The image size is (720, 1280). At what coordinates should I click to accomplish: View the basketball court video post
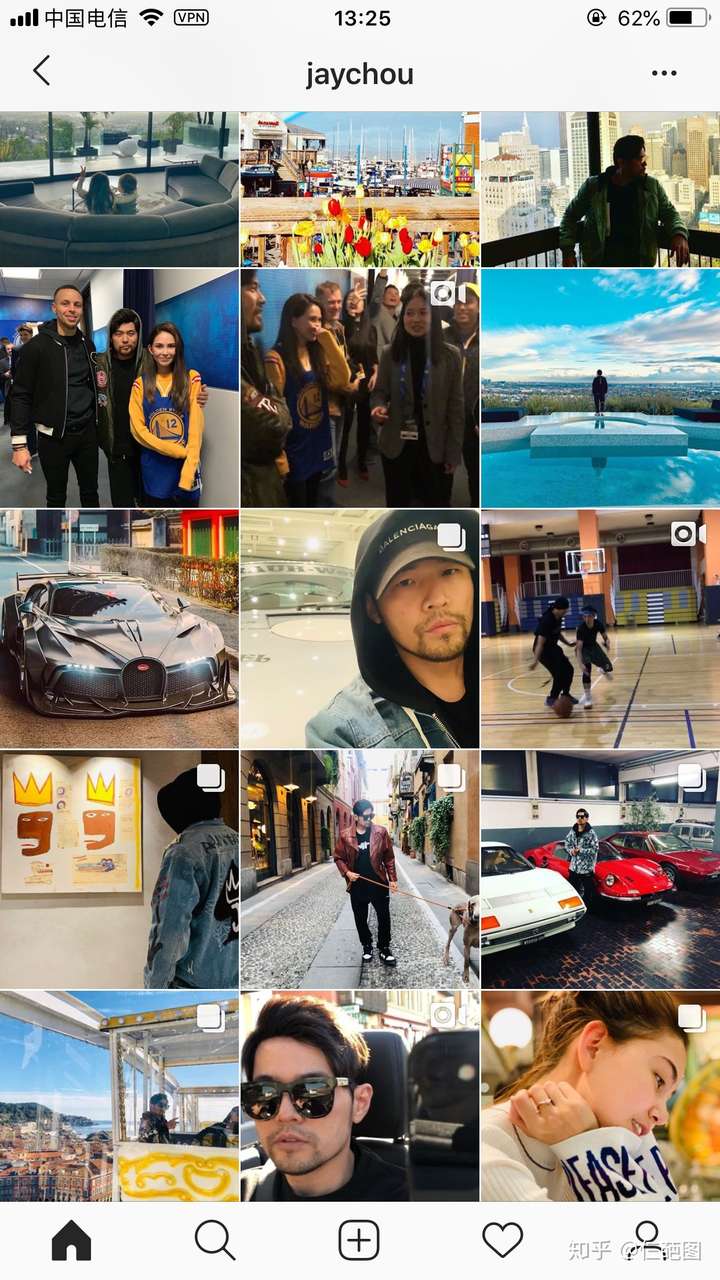[x=600, y=629]
